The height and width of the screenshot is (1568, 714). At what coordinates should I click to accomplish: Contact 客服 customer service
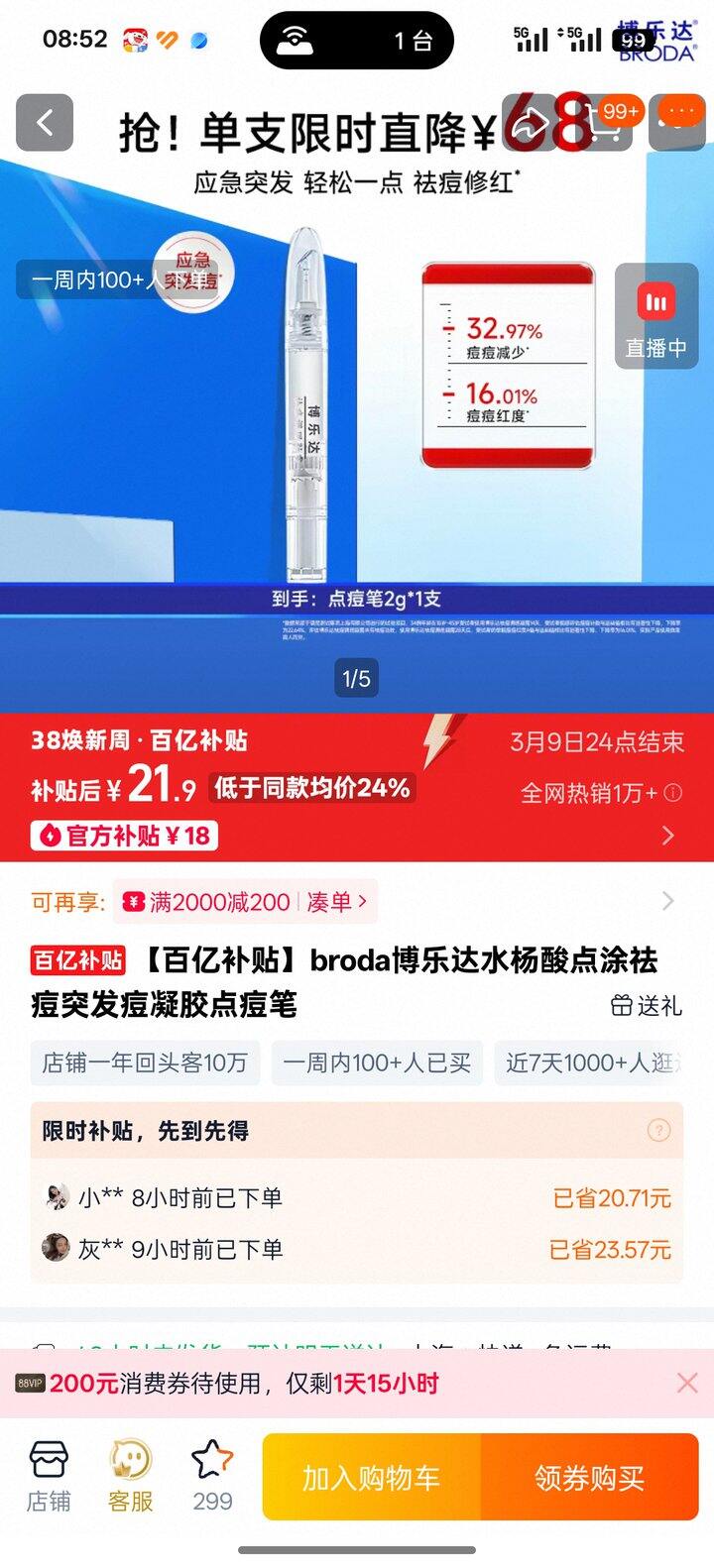[x=131, y=1476]
